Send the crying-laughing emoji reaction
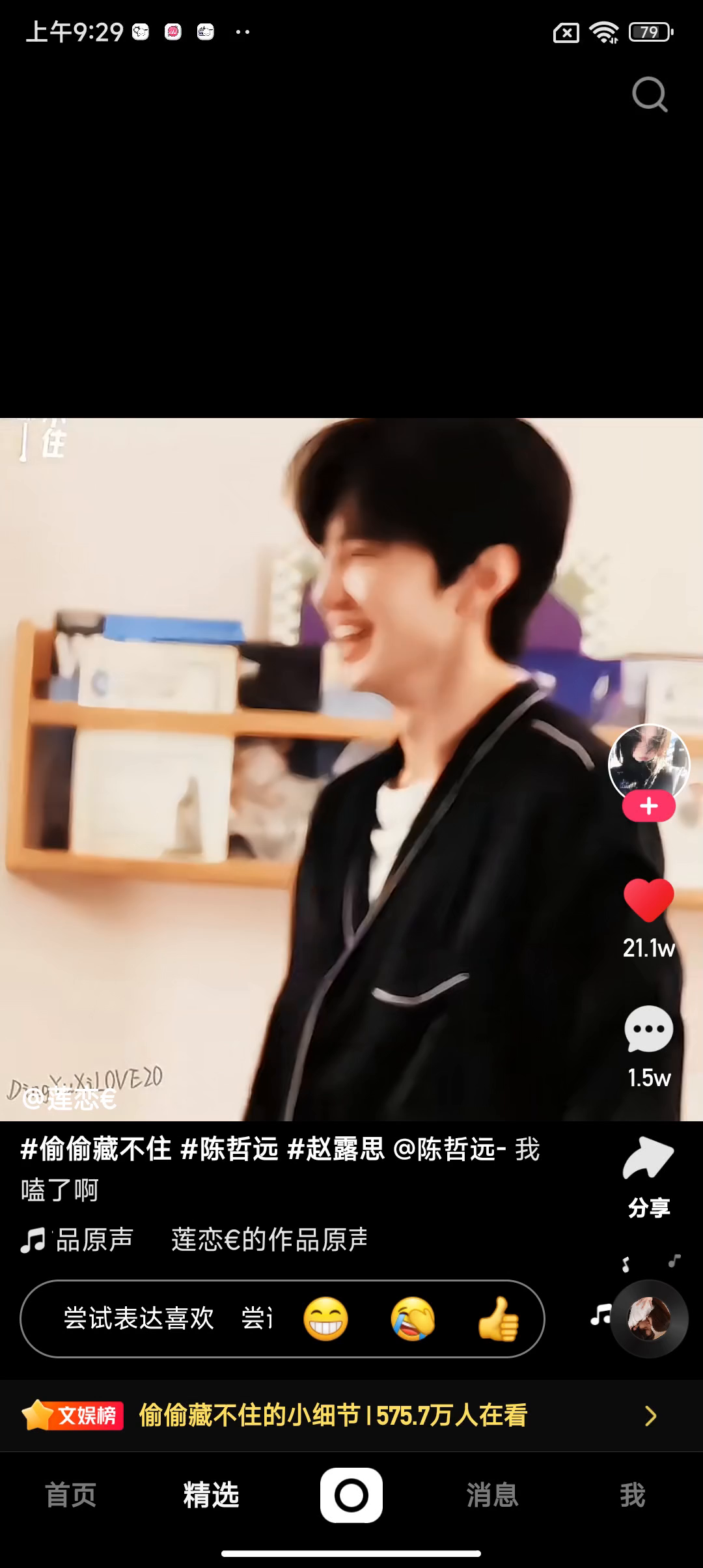The image size is (703, 1568). [413, 1319]
